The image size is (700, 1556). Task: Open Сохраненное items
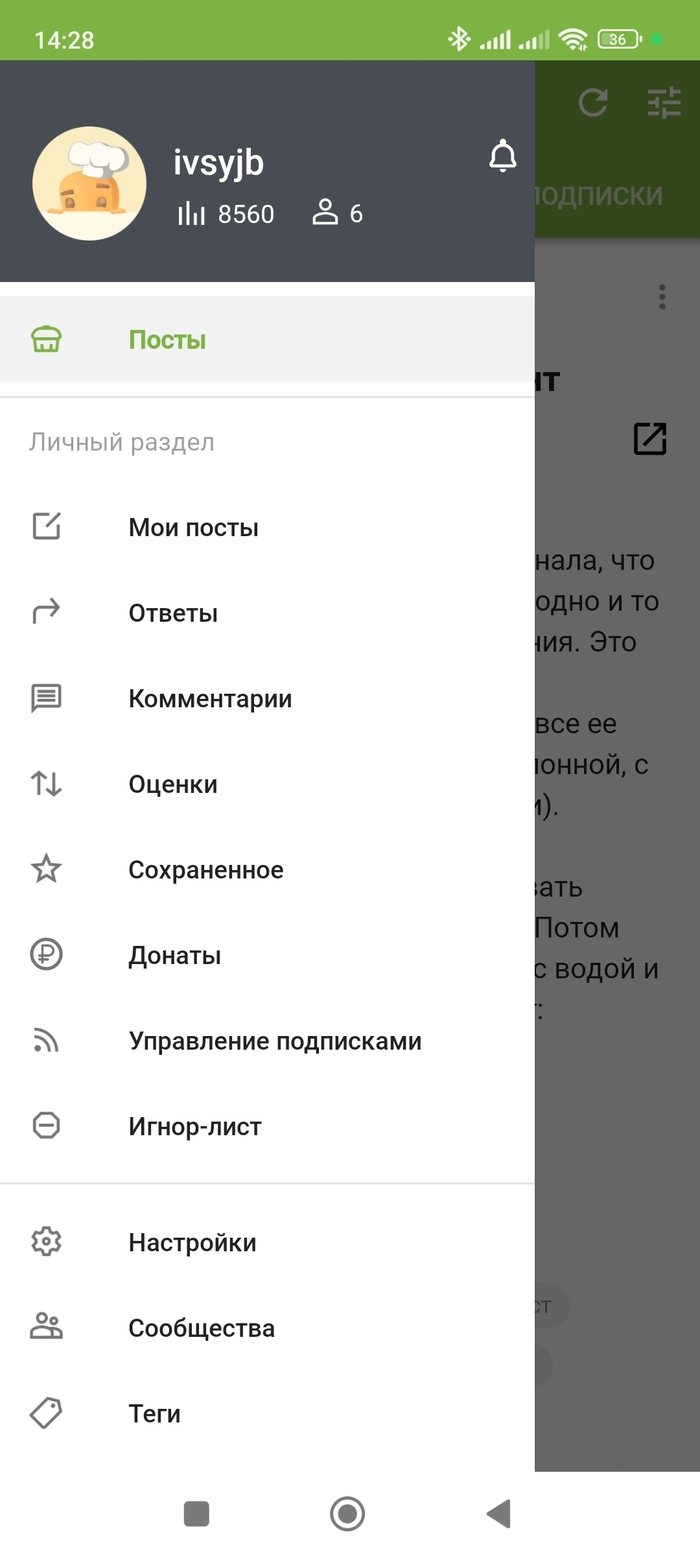click(x=206, y=870)
